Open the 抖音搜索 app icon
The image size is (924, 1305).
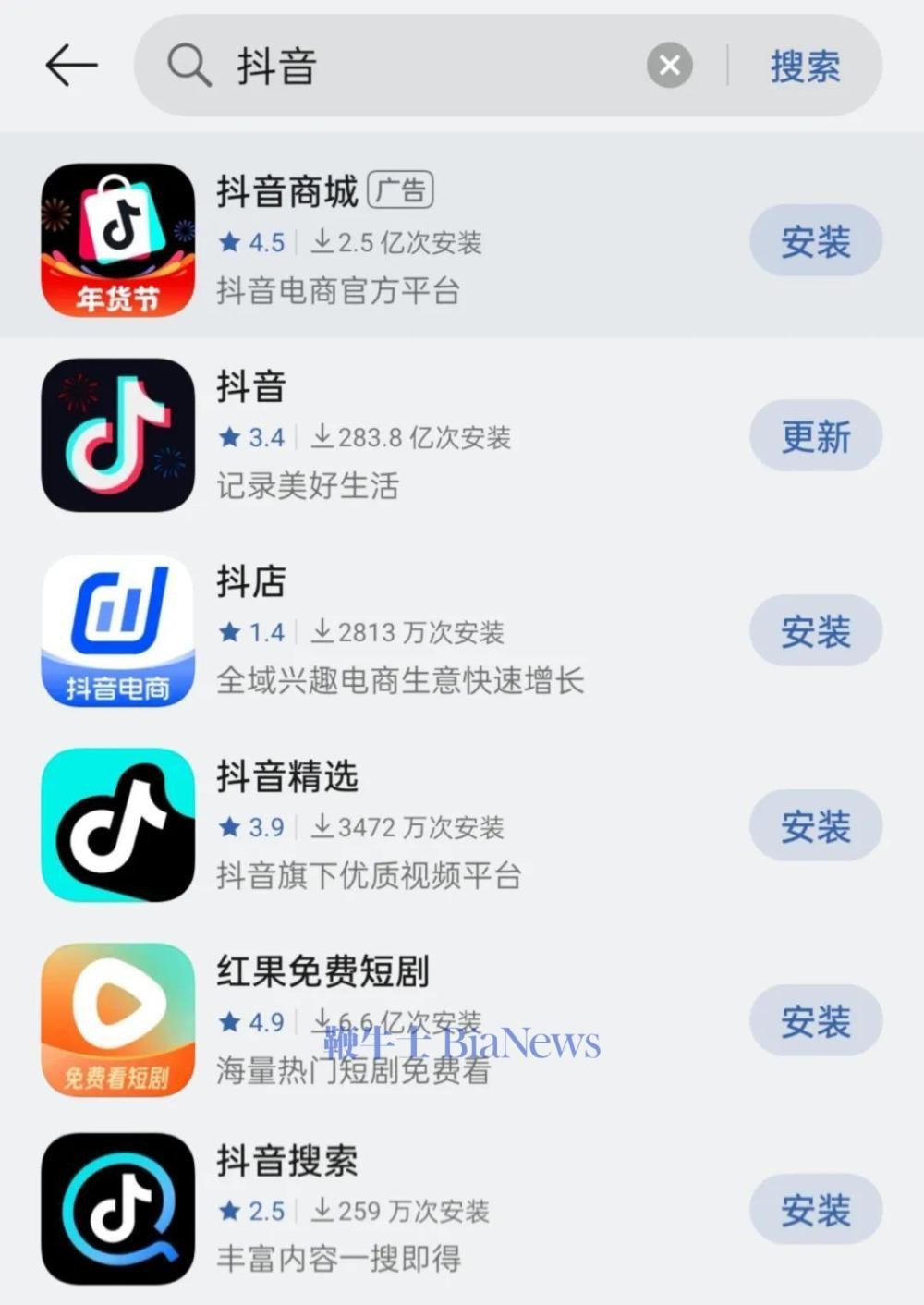click(117, 1211)
